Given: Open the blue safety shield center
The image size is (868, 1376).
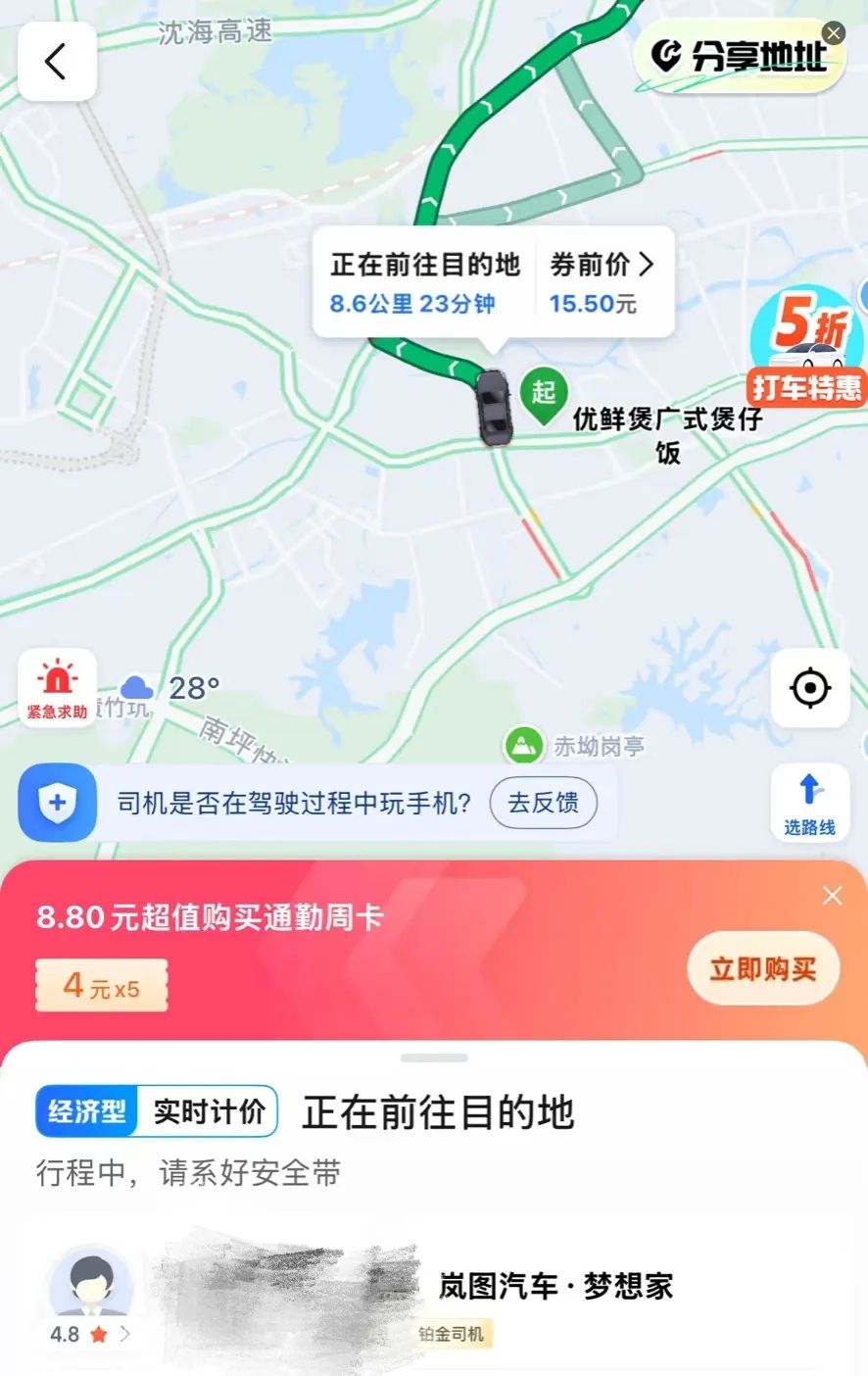Looking at the screenshot, I should [x=57, y=804].
